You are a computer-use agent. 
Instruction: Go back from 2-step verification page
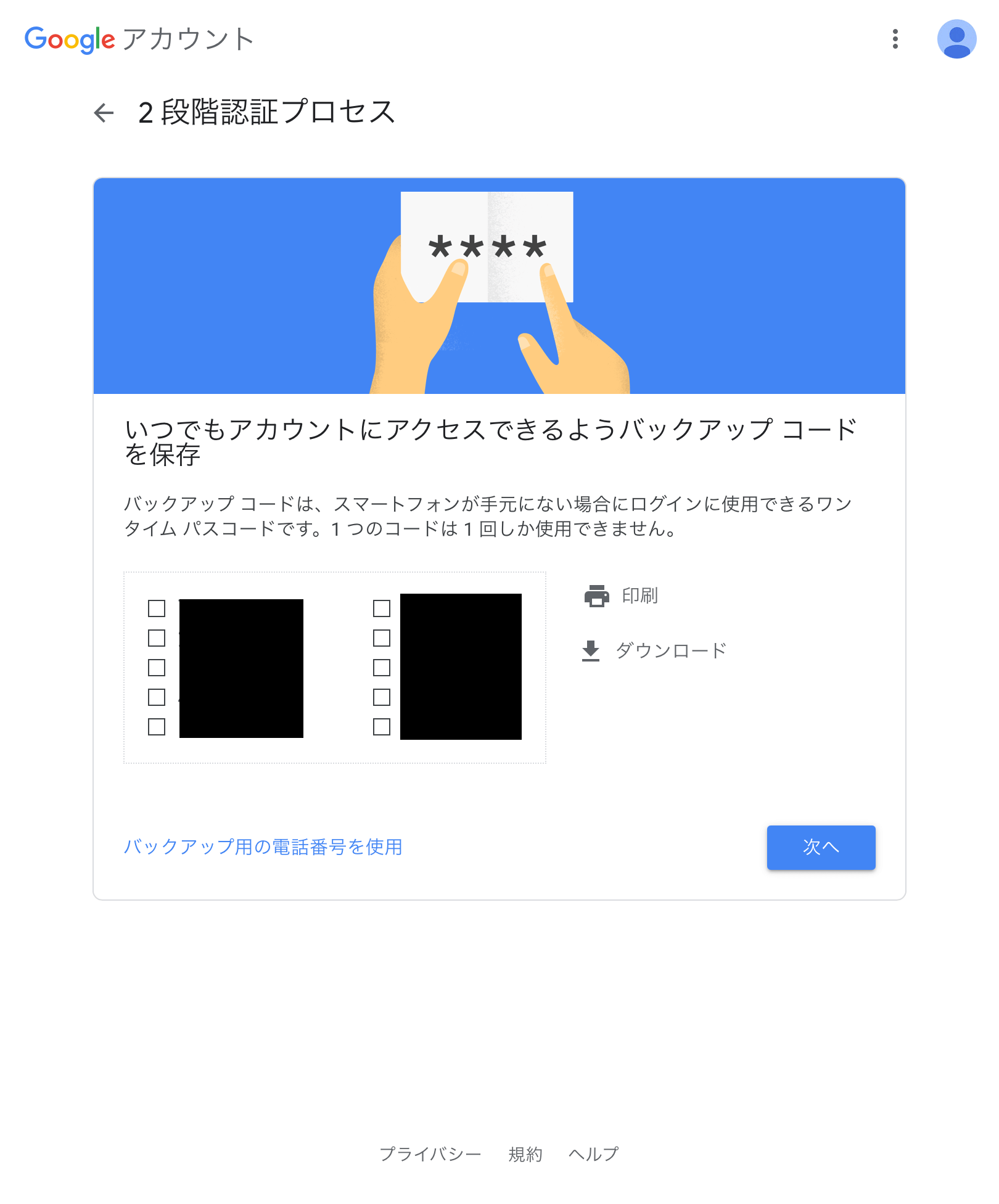[104, 113]
